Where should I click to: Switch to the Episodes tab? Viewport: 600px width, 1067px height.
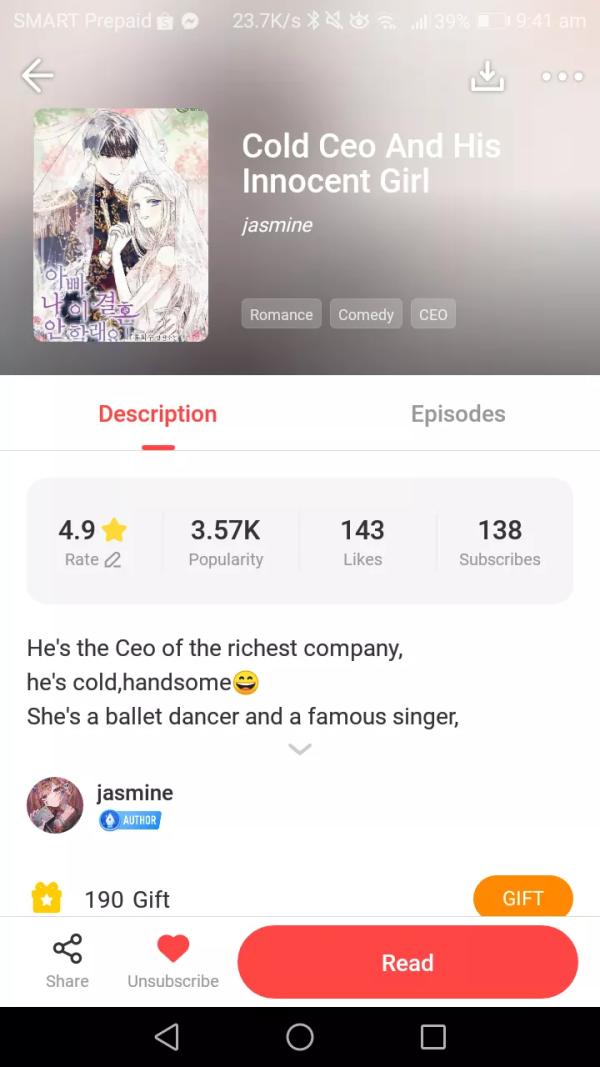(458, 414)
